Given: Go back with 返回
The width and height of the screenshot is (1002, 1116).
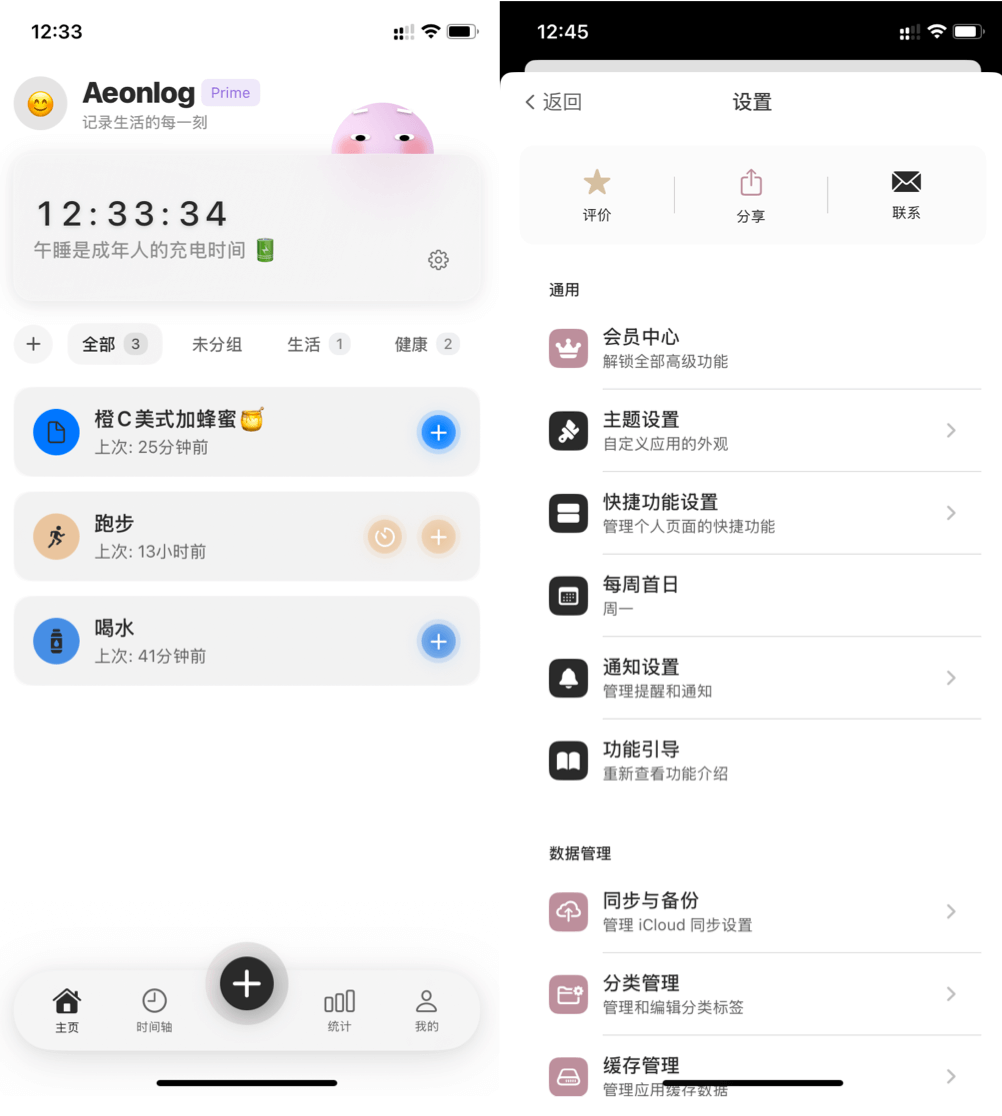Looking at the screenshot, I should pos(554,102).
